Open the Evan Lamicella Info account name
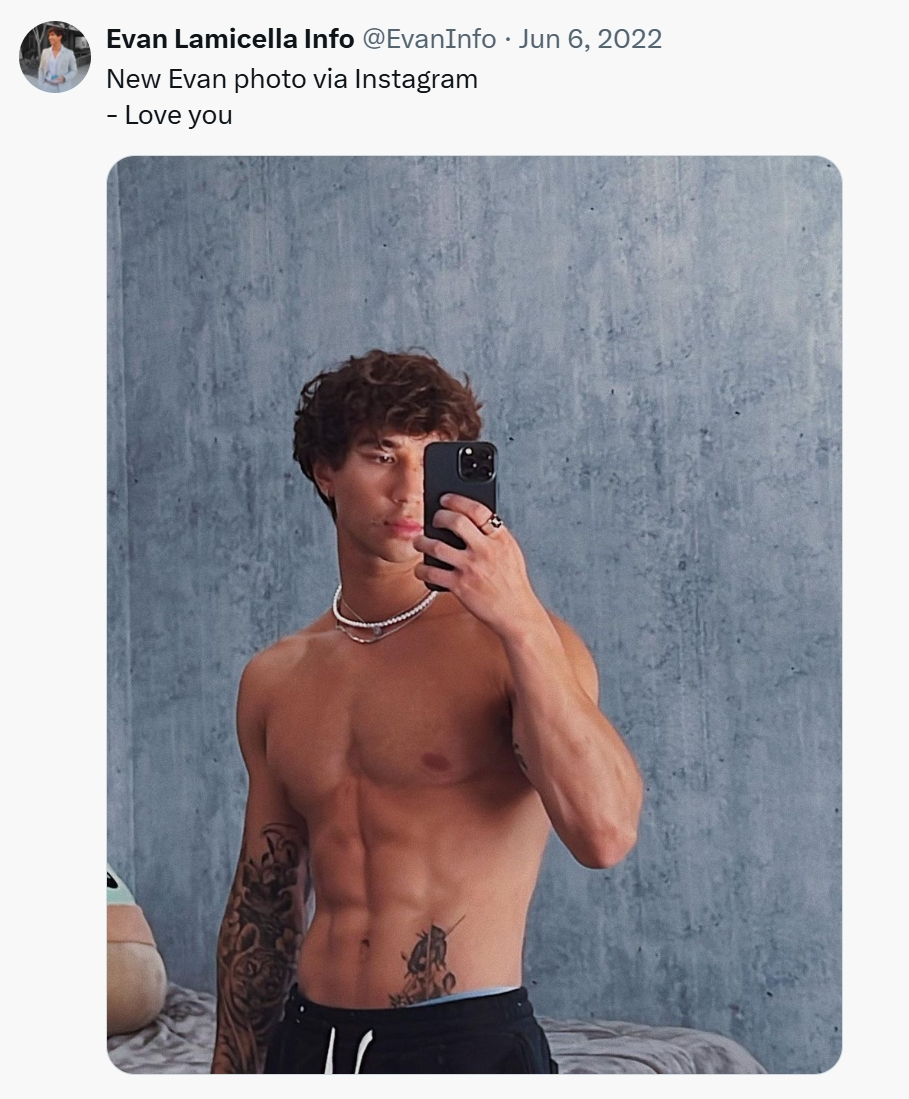 [x=230, y=39]
